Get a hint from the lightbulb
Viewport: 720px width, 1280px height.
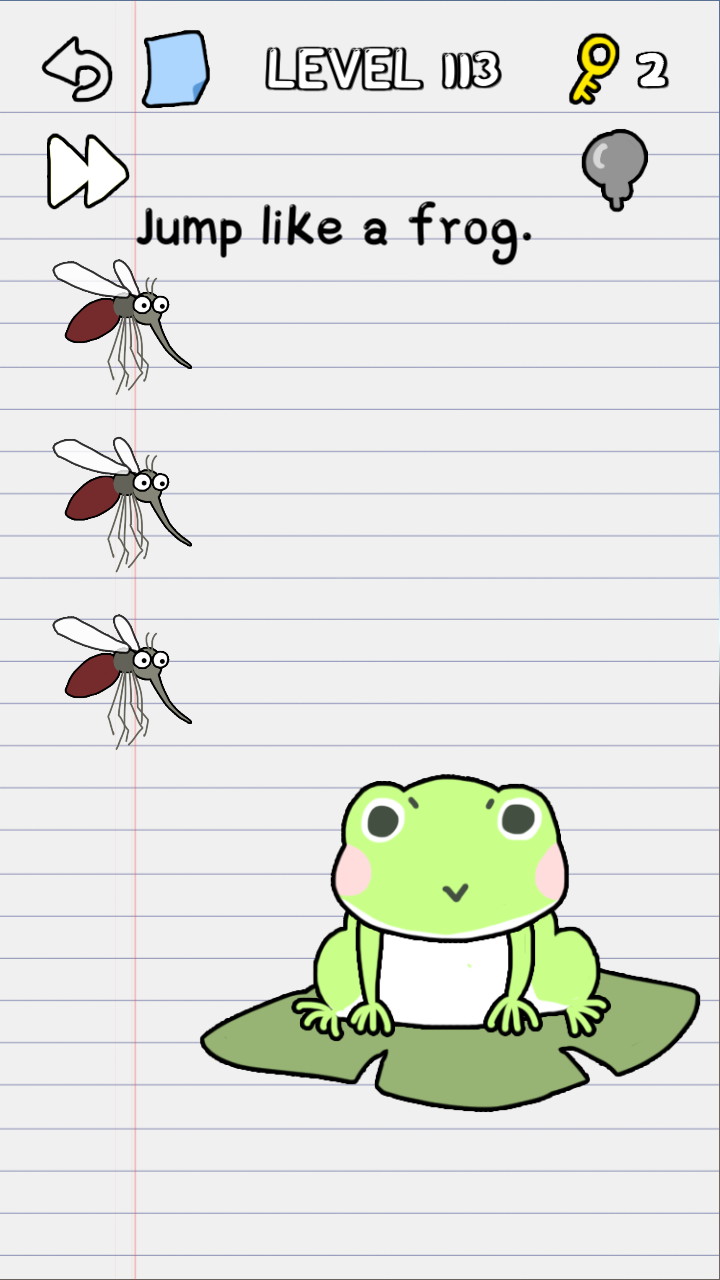pos(614,167)
